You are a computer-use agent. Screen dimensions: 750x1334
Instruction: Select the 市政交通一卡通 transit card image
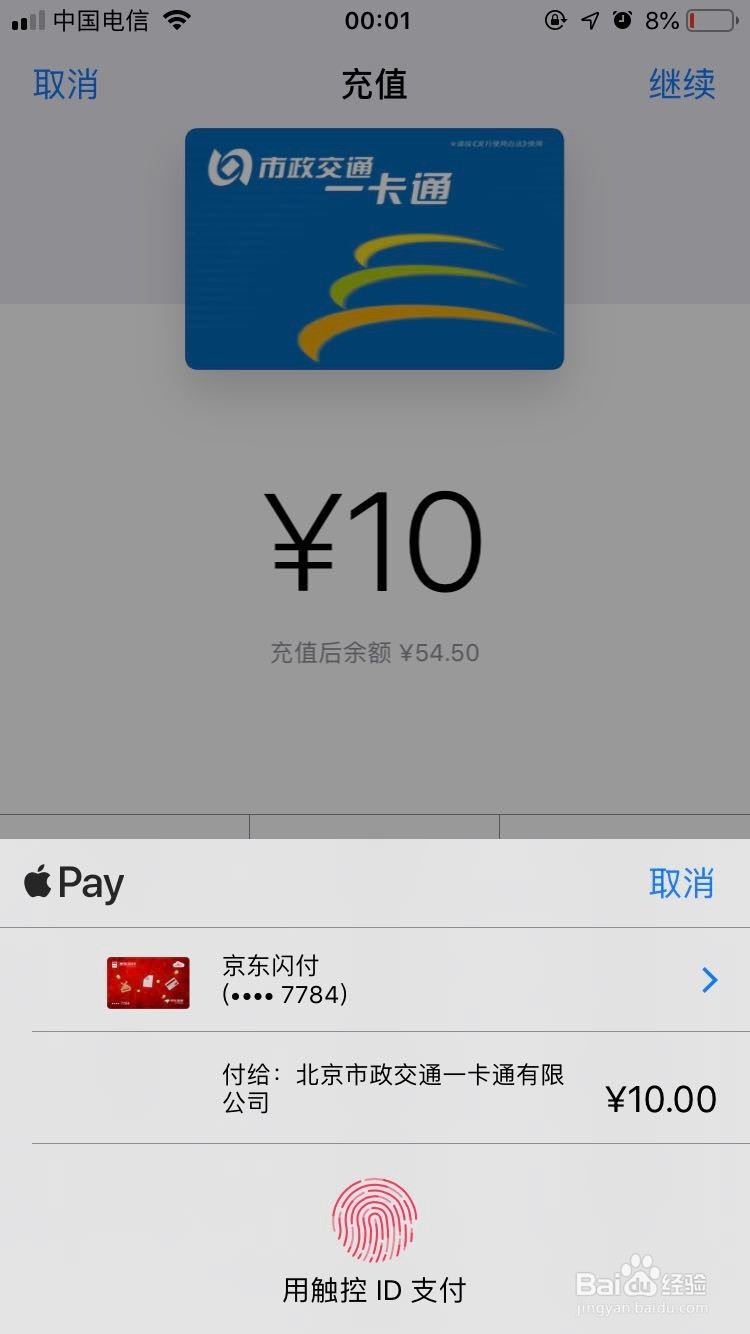pyautogui.click(x=375, y=250)
